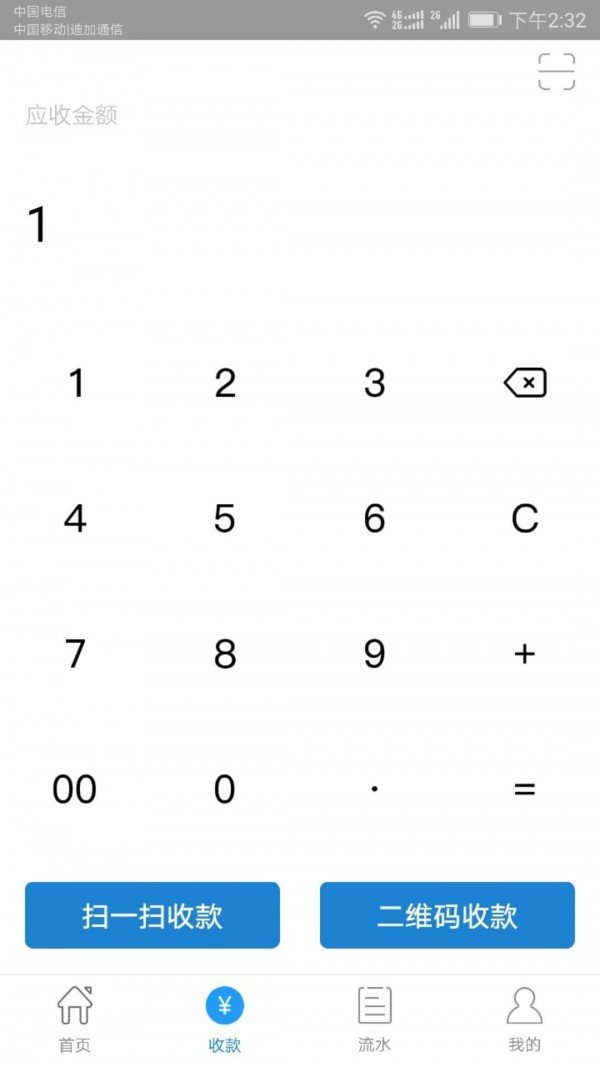Image resolution: width=600 pixels, height=1067 pixels.
Task: Delete last digit with backspace key
Action: tap(525, 383)
